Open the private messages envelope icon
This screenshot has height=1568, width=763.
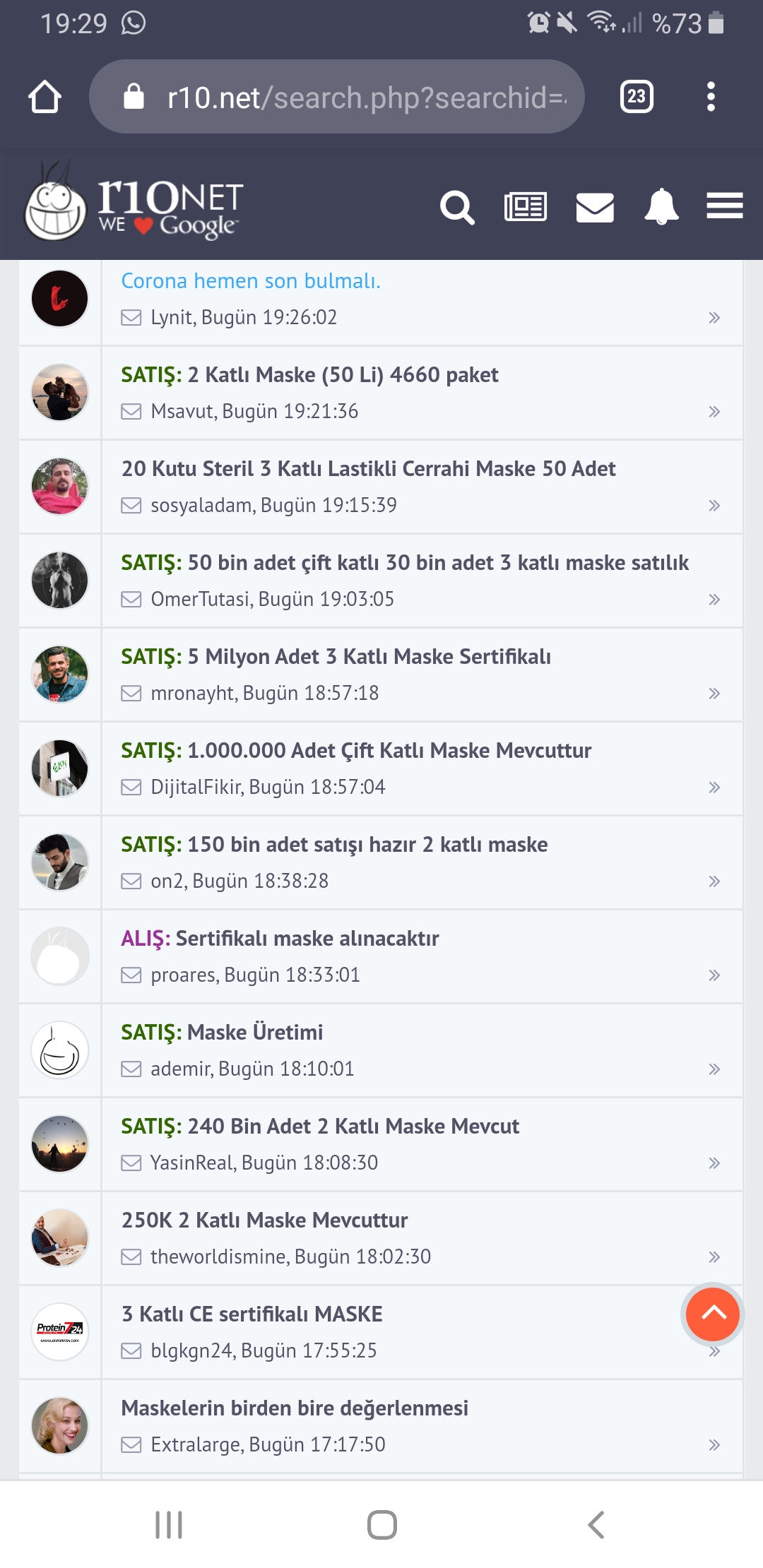point(595,208)
